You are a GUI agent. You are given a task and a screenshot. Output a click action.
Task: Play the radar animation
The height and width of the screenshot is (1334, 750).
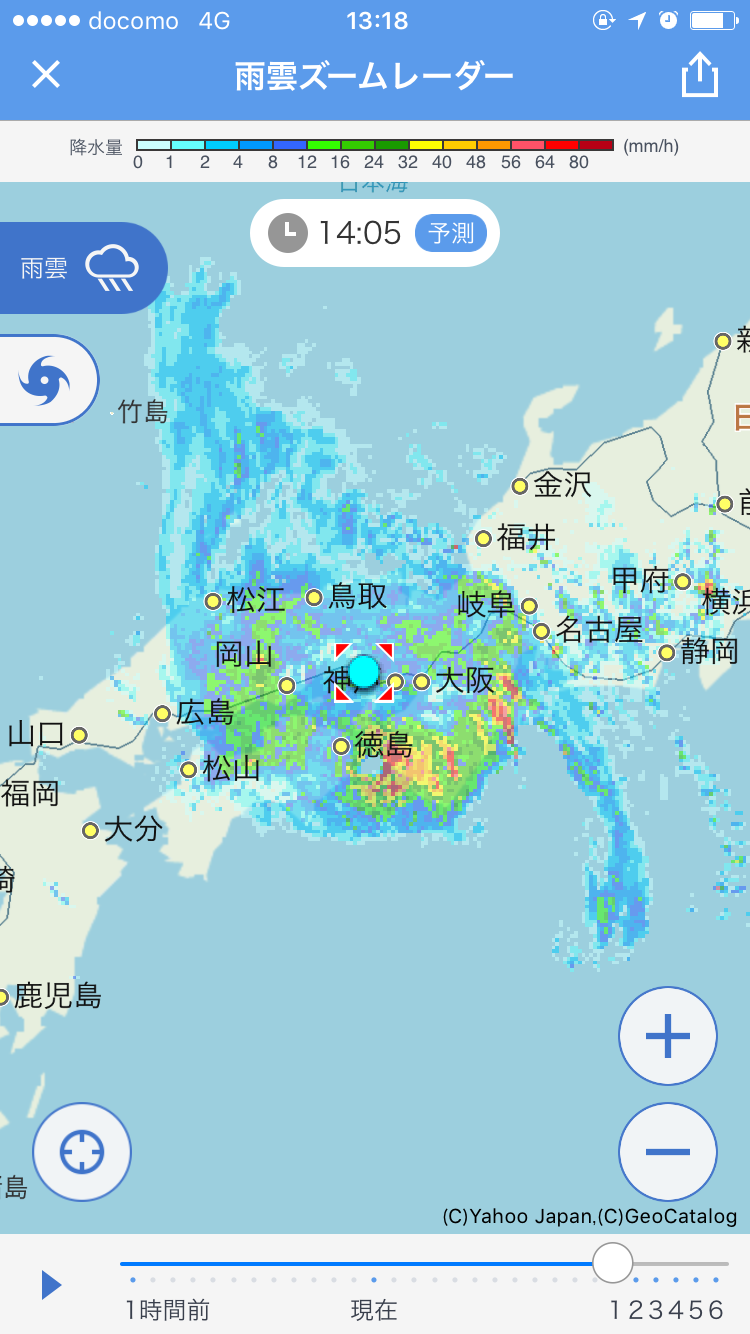pyautogui.click(x=51, y=1285)
